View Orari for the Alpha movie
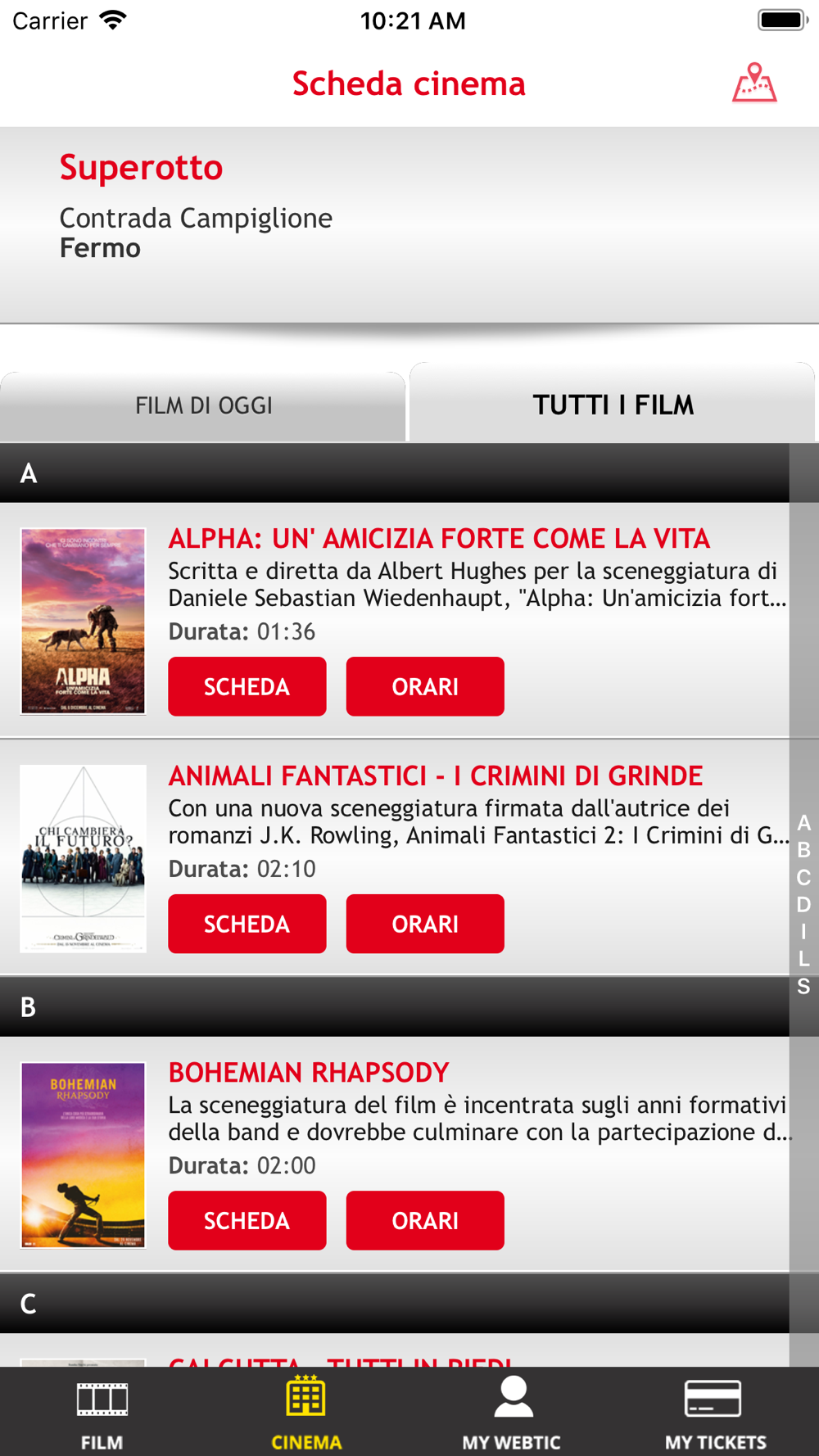The height and width of the screenshot is (1456, 819). point(425,686)
